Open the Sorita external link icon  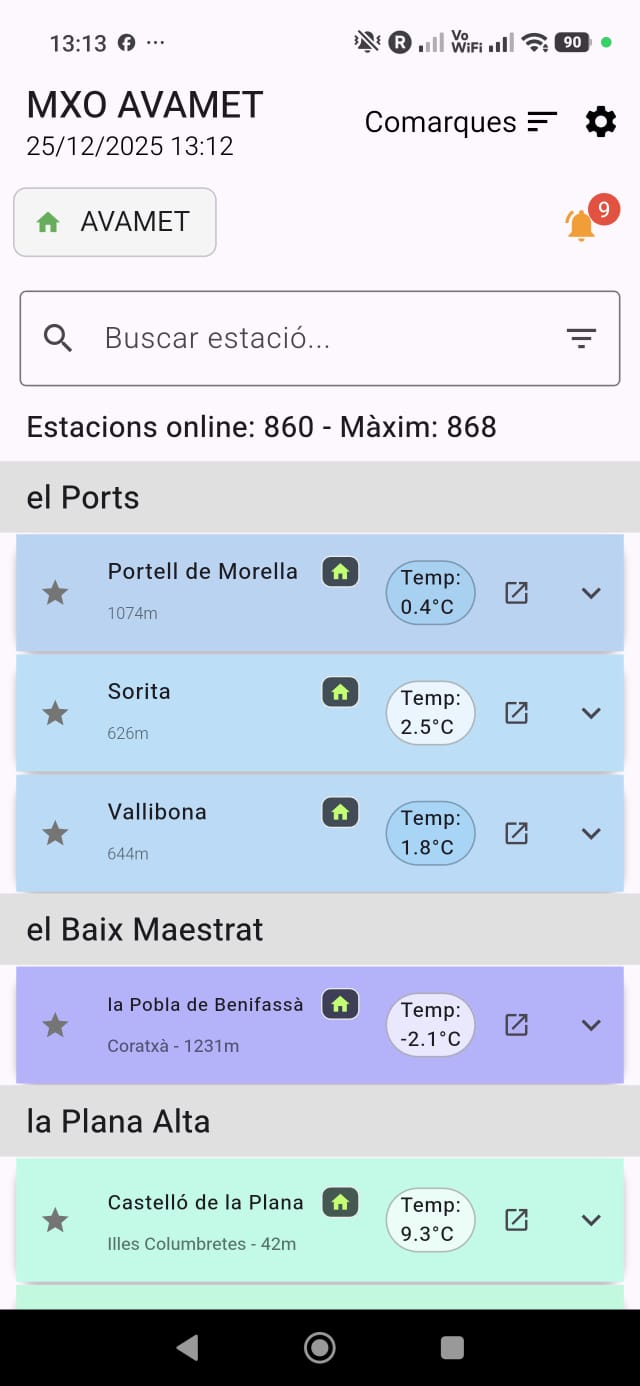[516, 713]
